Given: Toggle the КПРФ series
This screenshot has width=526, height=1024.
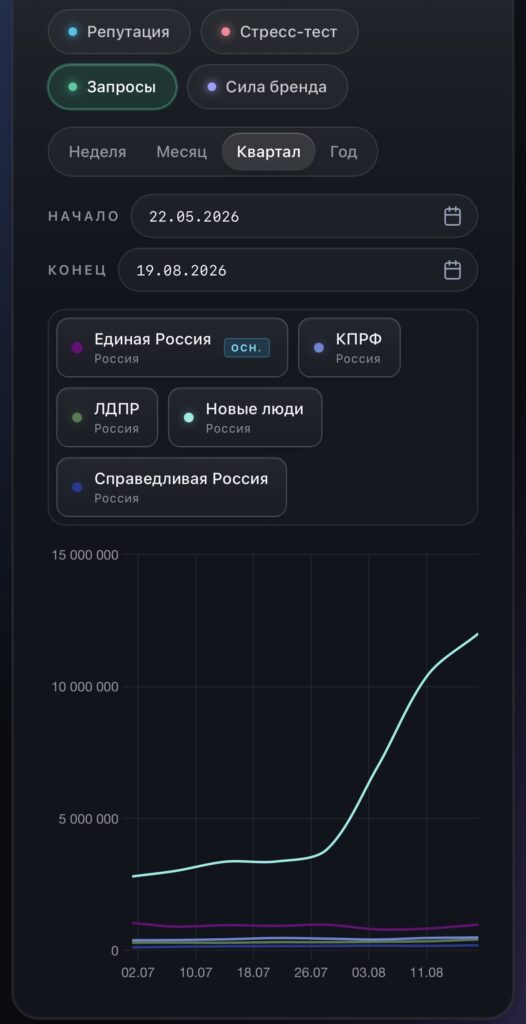Looking at the screenshot, I should coord(349,347).
